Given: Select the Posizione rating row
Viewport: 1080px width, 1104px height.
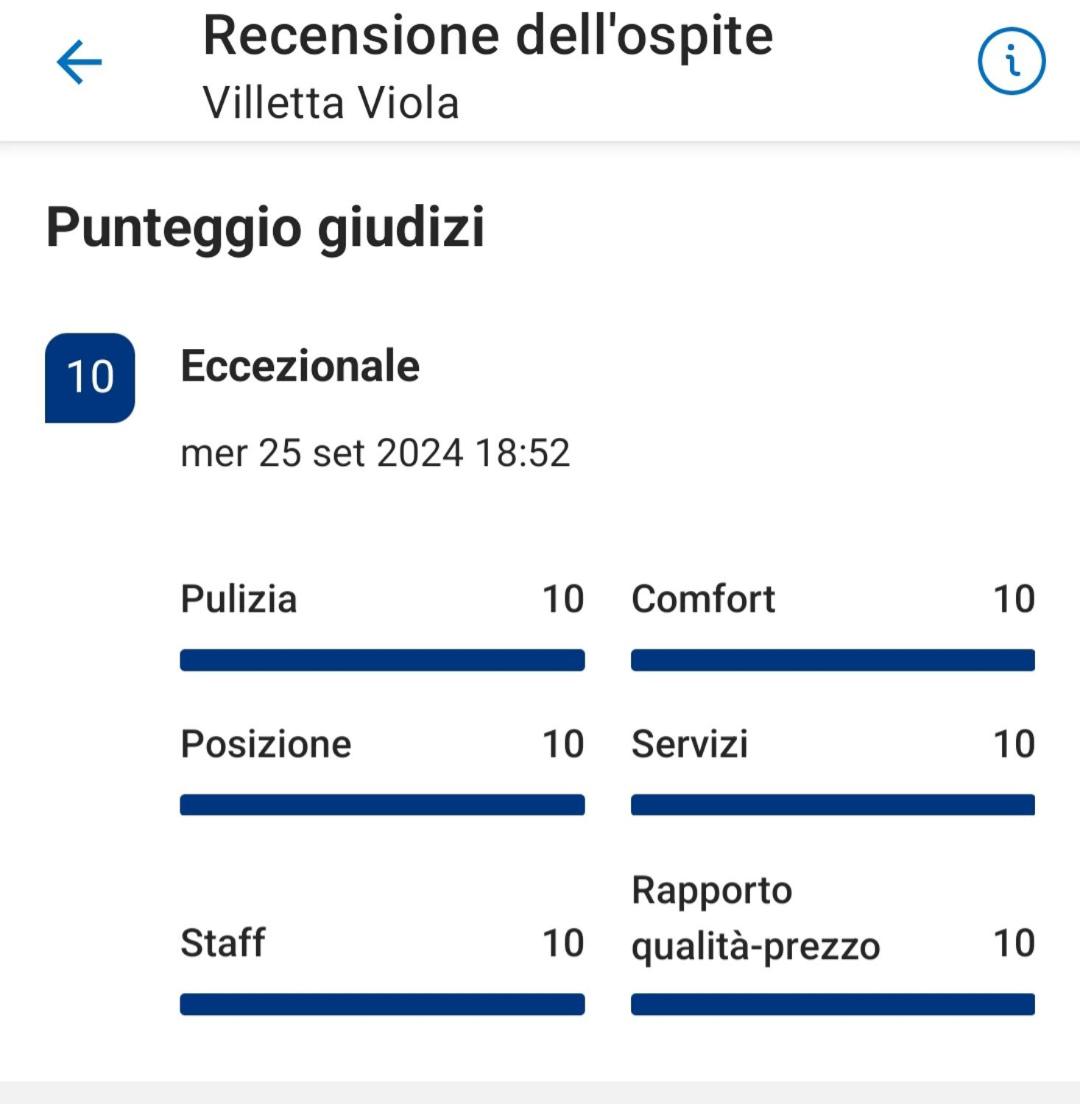Looking at the screenshot, I should 265,743.
